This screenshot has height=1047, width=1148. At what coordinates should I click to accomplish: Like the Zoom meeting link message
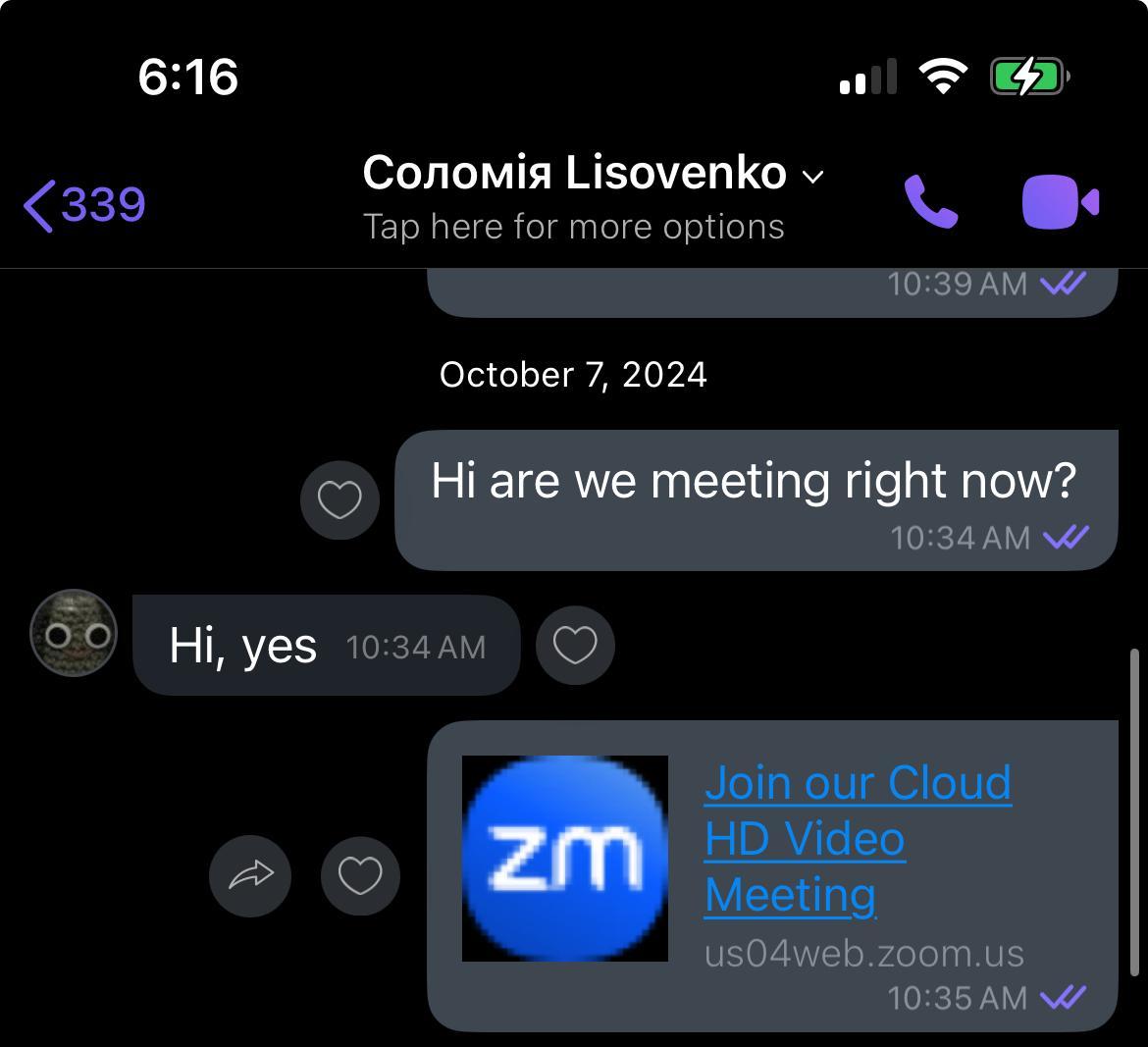360,875
